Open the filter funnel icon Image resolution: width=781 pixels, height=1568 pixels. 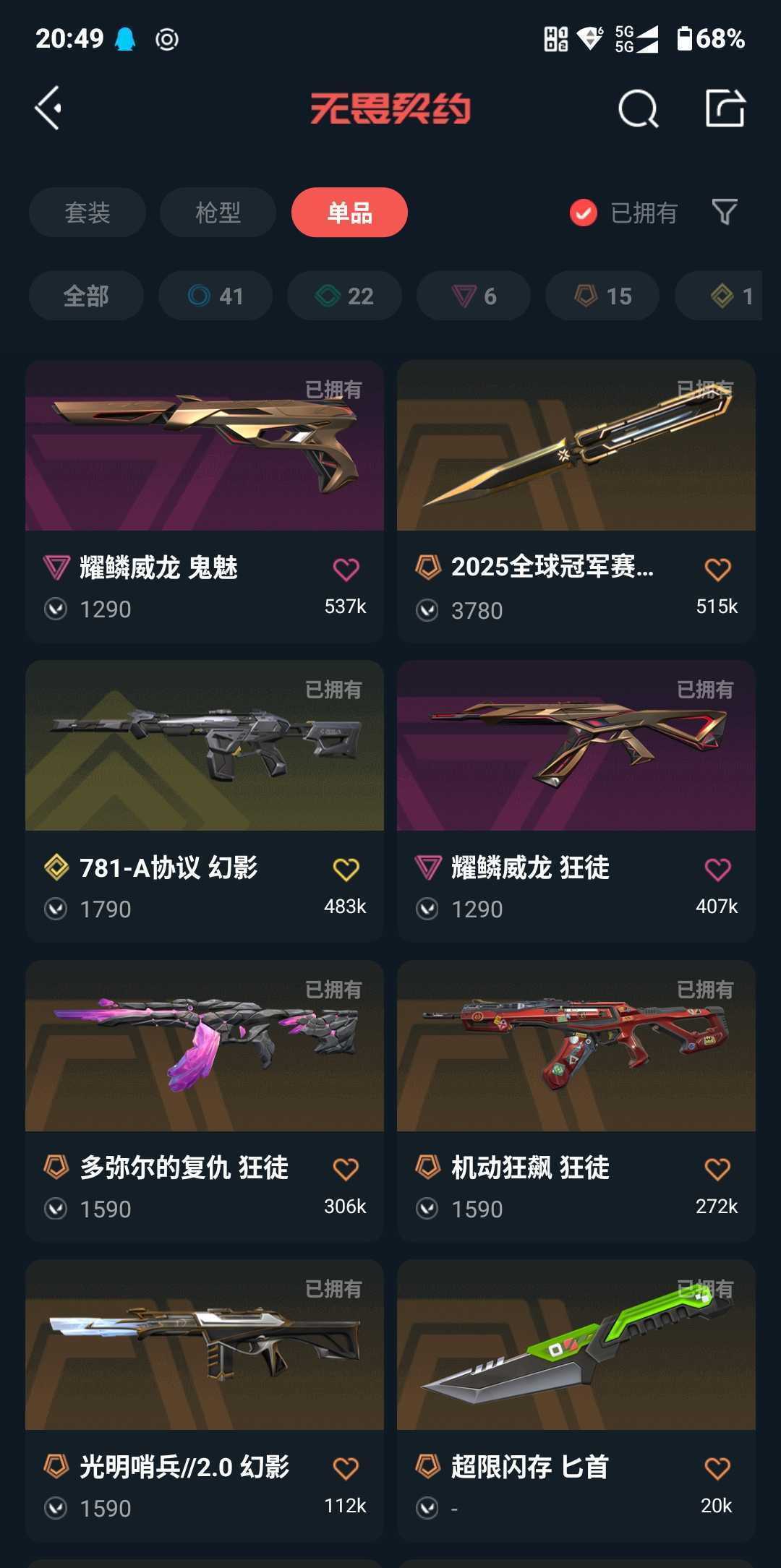click(x=725, y=212)
